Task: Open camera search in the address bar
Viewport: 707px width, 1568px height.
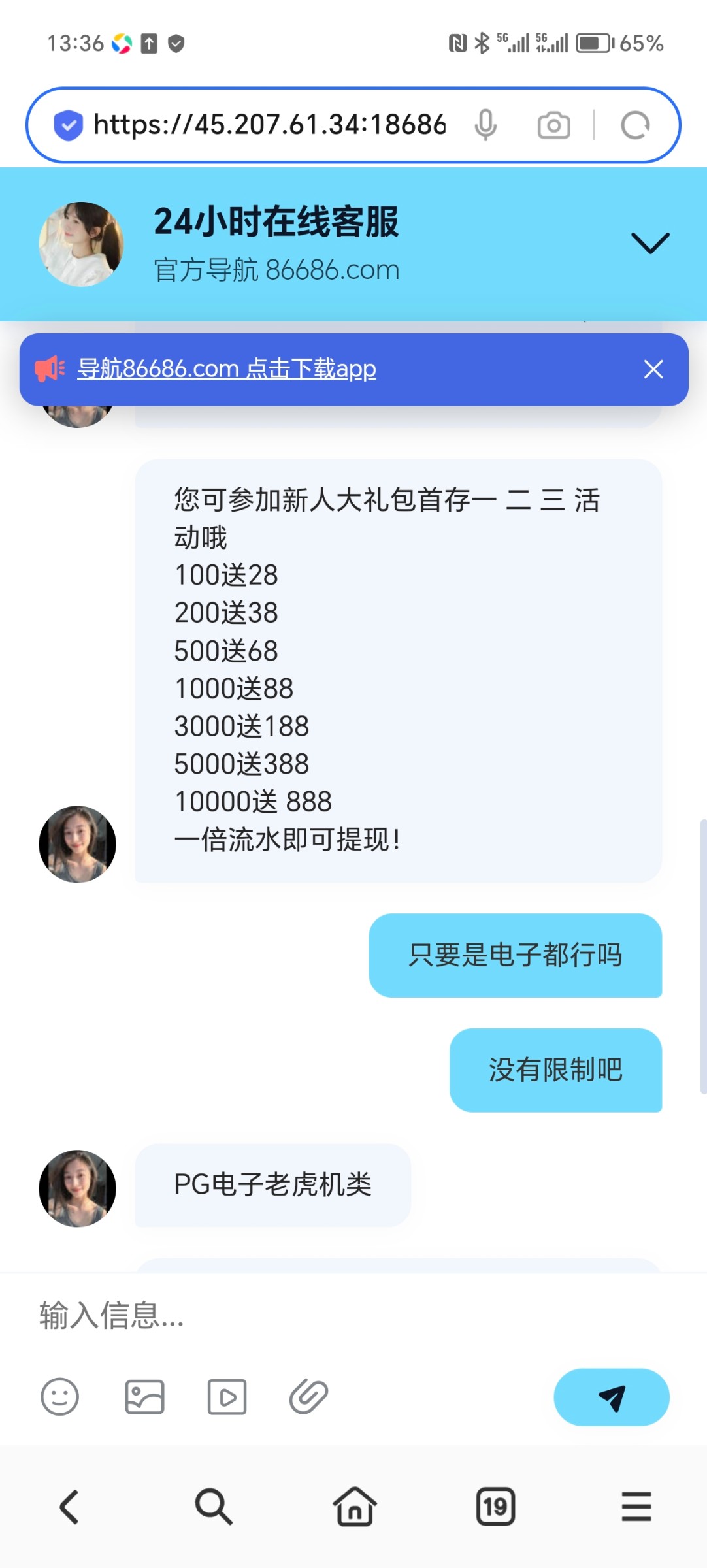Action: (553, 125)
